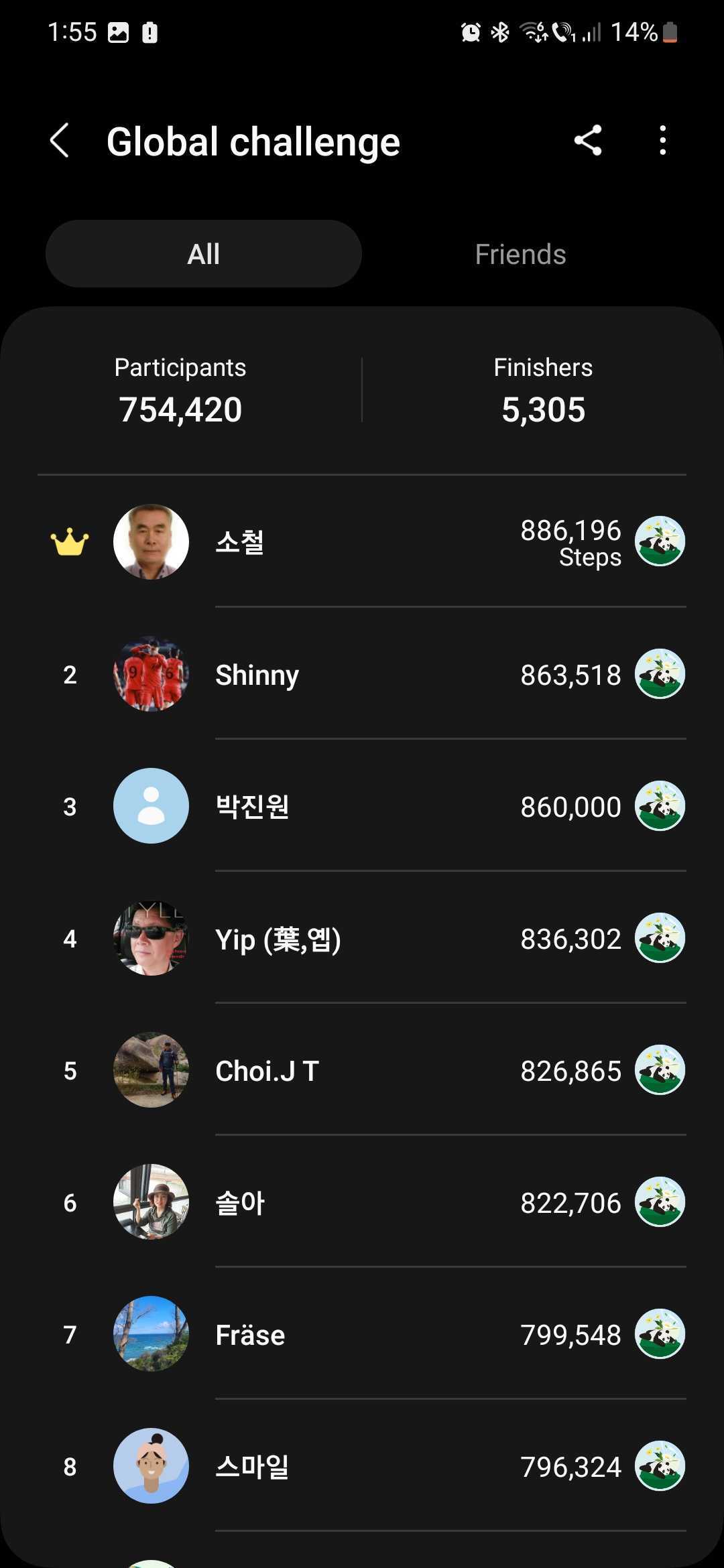Screen dimensions: 724x1568
Task: Select 스마일 in the leaderboard
Action: tap(362, 1466)
